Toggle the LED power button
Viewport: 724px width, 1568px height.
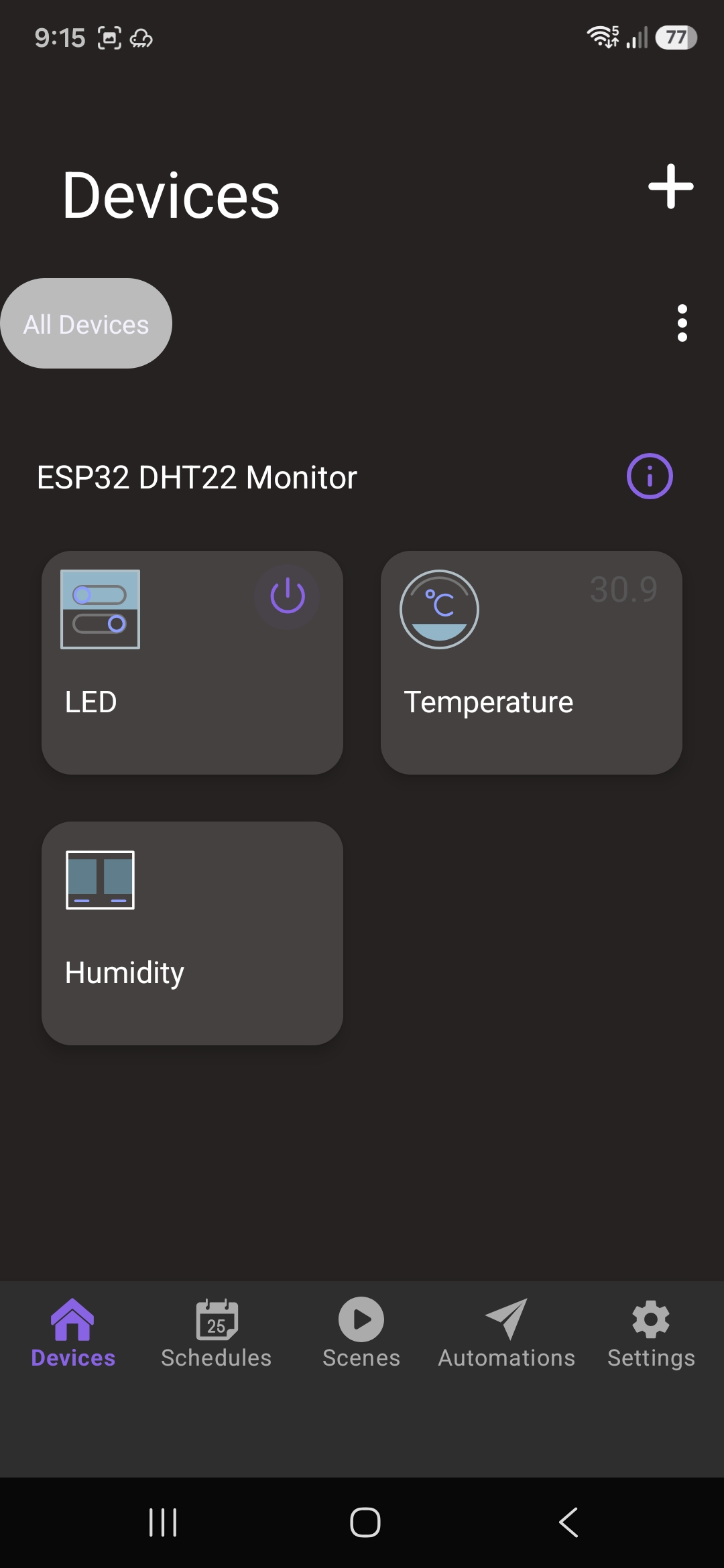(x=288, y=596)
